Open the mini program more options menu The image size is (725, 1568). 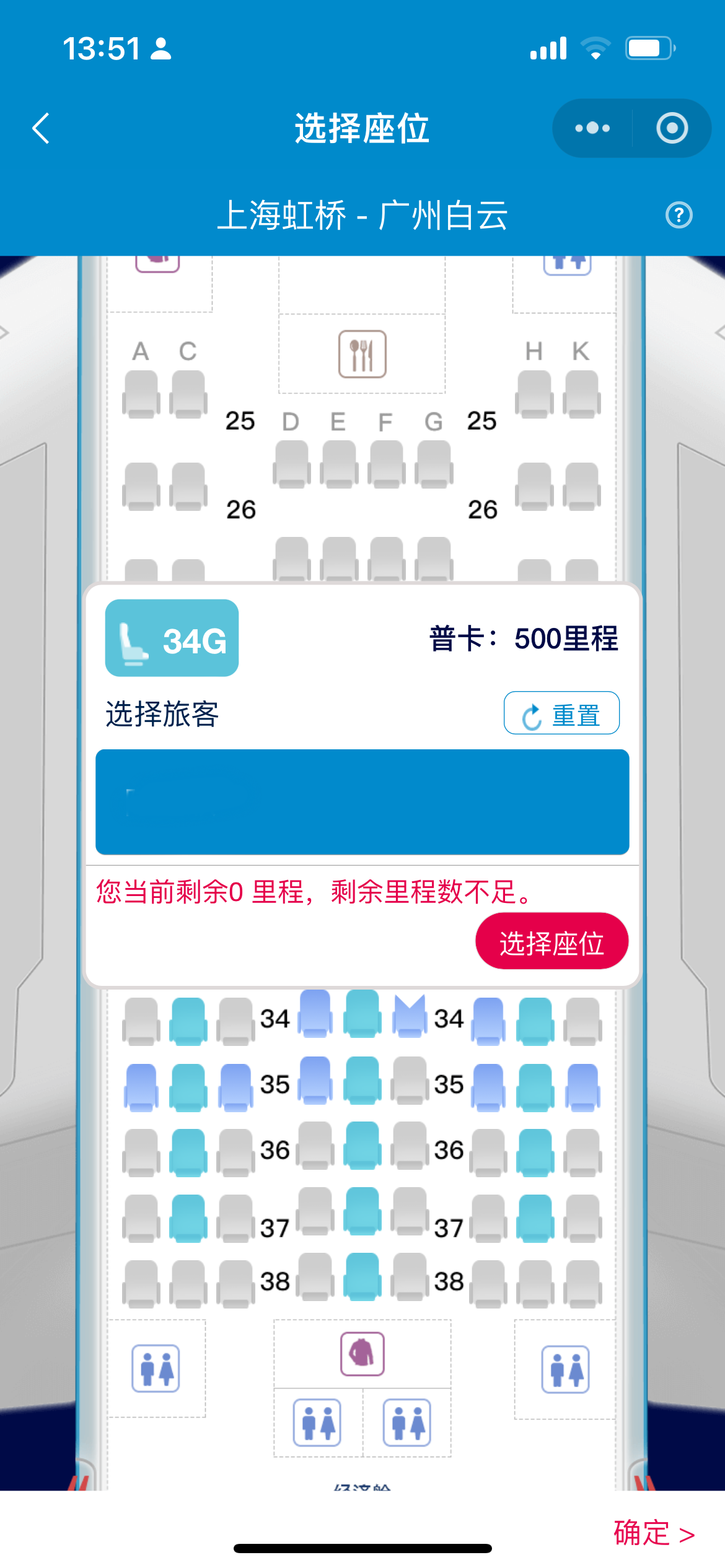click(592, 128)
